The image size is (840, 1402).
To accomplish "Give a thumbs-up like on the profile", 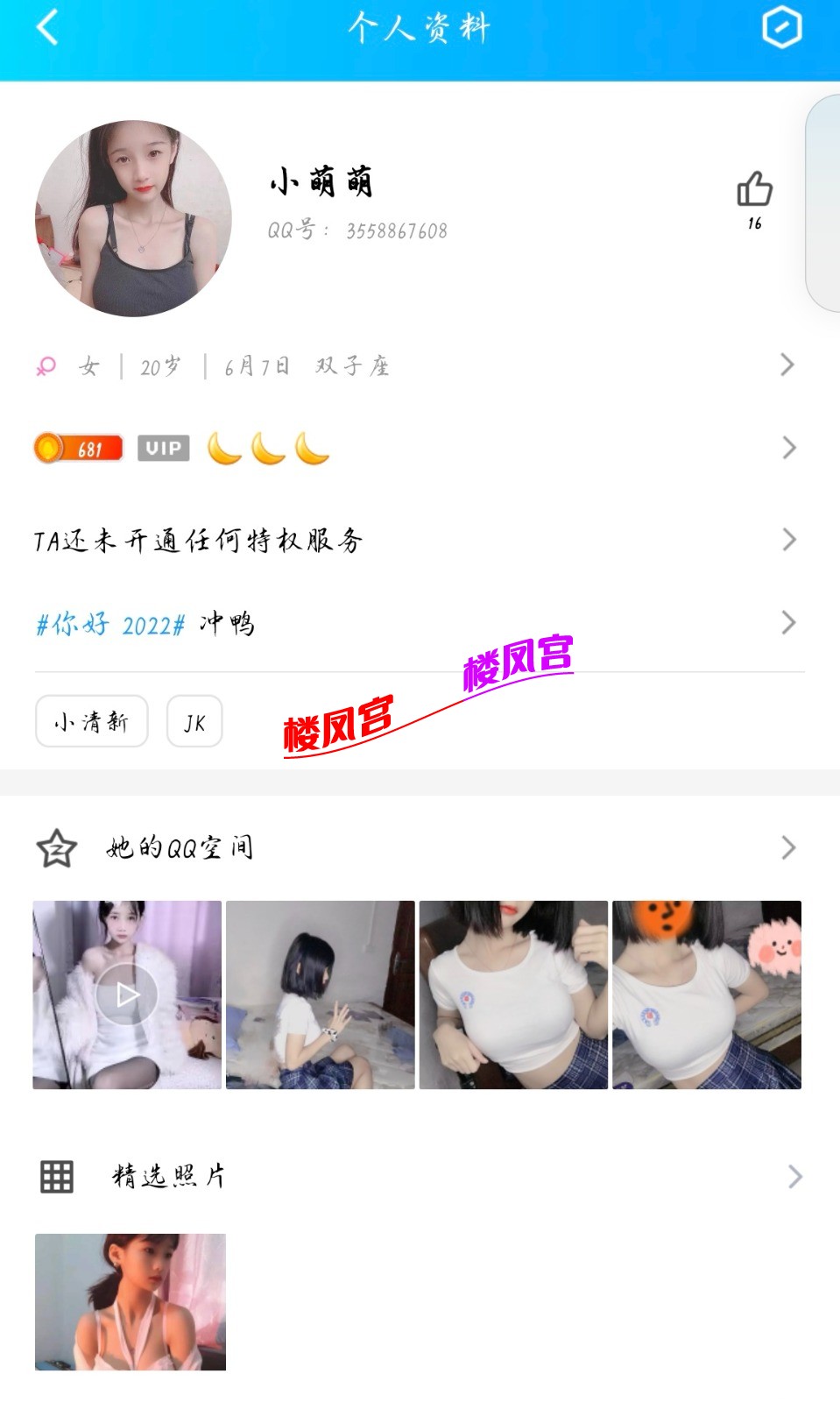I will pyautogui.click(x=753, y=188).
